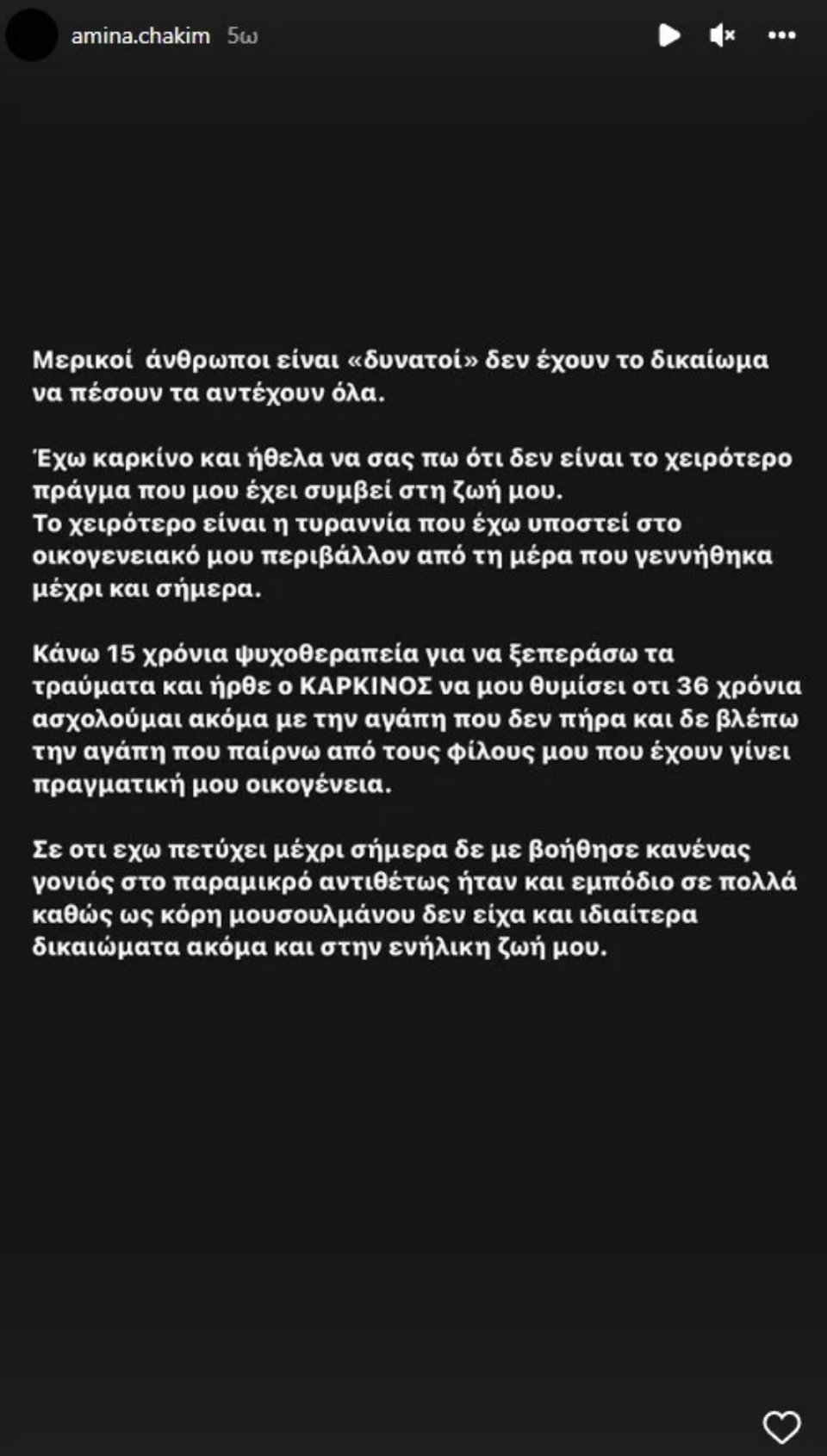Play the paused story
The height and width of the screenshot is (1456, 827).
(668, 35)
